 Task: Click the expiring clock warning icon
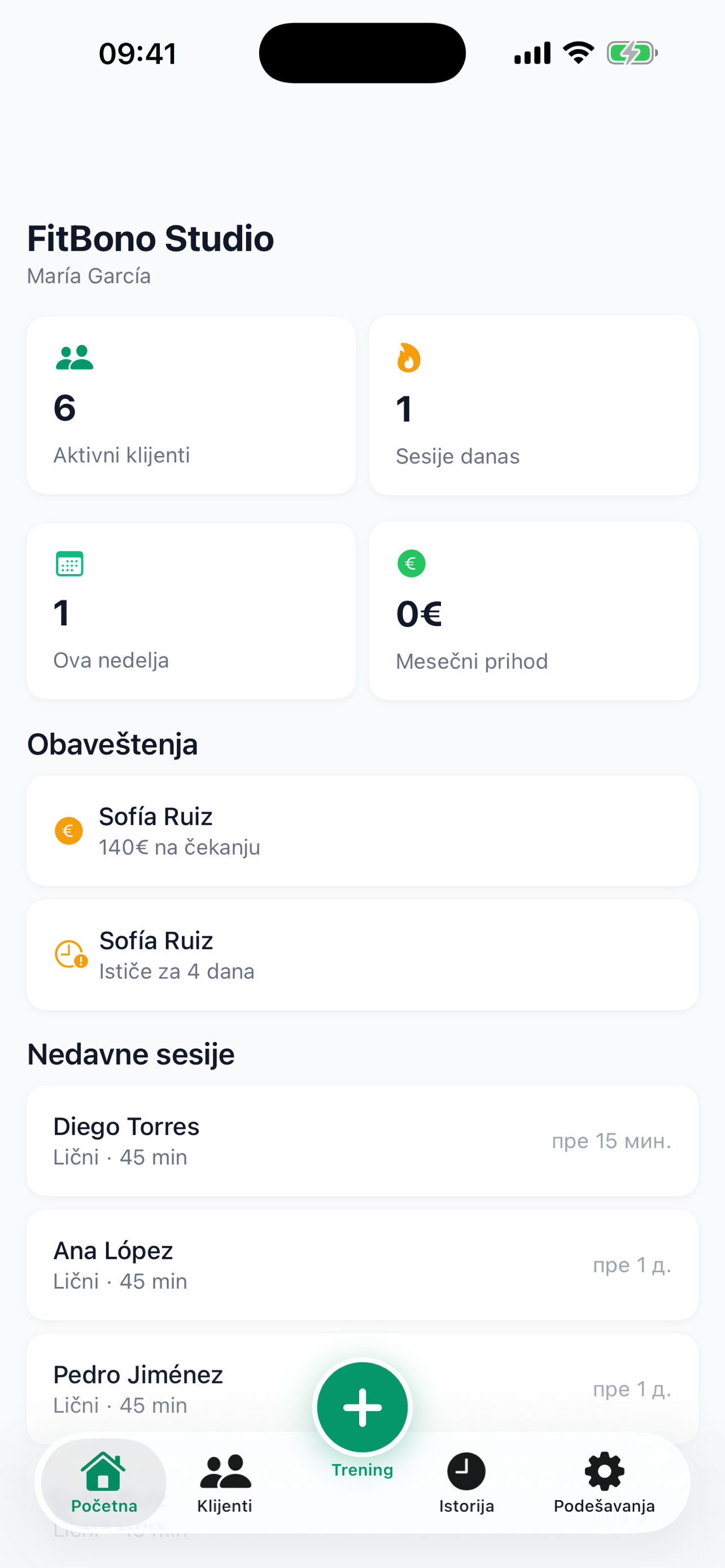(x=69, y=954)
